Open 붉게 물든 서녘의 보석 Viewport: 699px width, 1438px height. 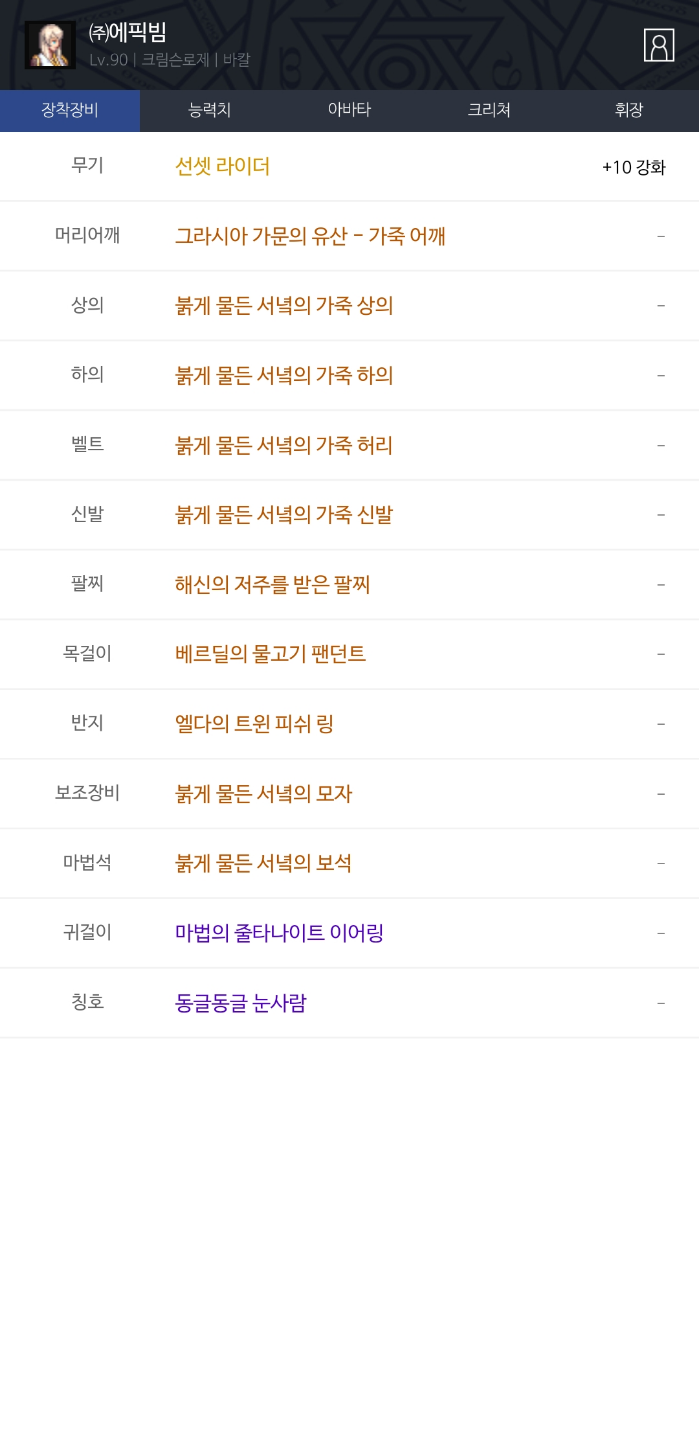pyautogui.click(x=264, y=863)
